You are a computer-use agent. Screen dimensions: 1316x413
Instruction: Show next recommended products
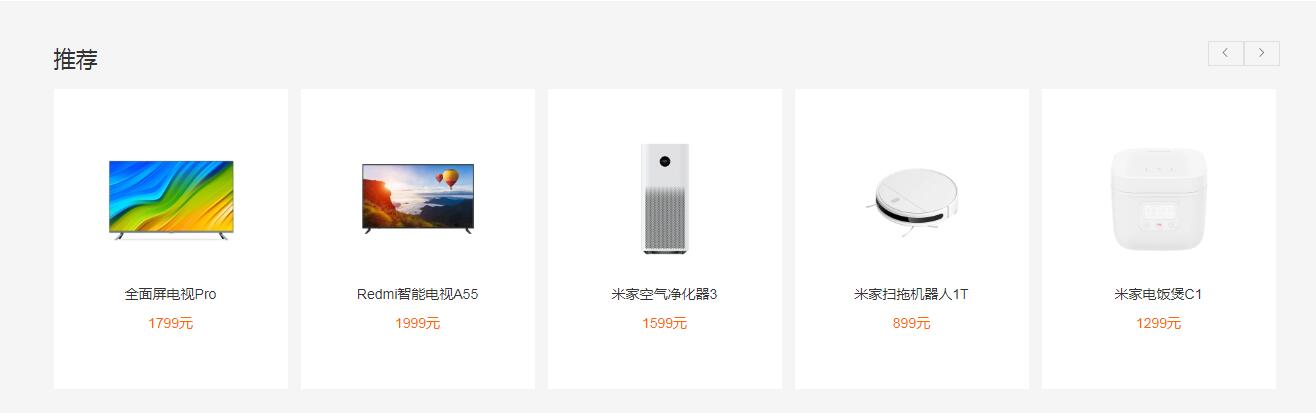(1262, 53)
